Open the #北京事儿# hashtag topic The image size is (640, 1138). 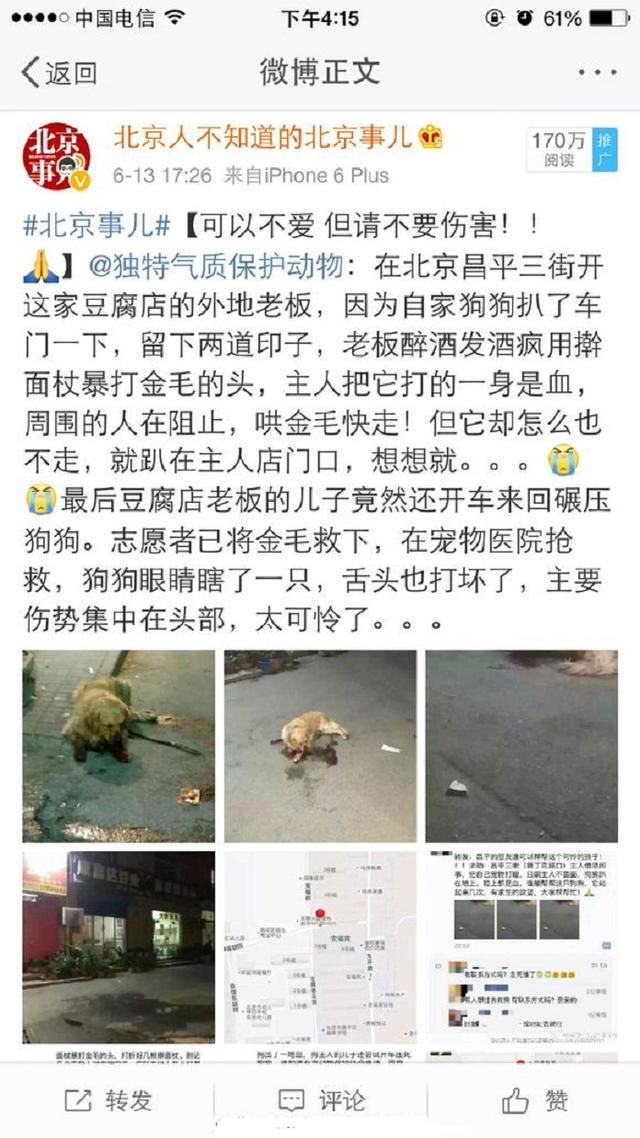click(97, 226)
